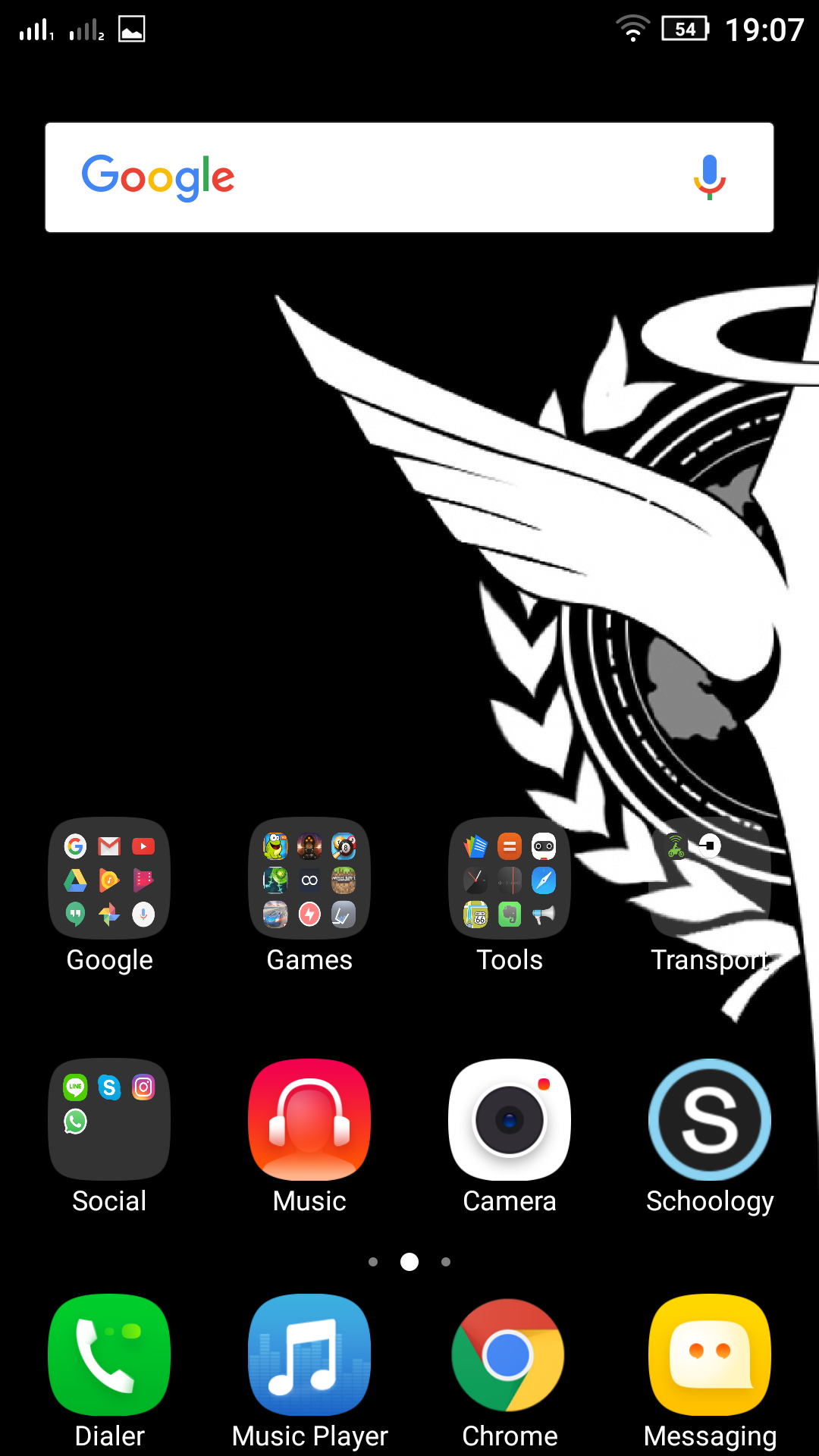Start voice search with the microphone
The image size is (819, 1456).
pyautogui.click(x=709, y=177)
